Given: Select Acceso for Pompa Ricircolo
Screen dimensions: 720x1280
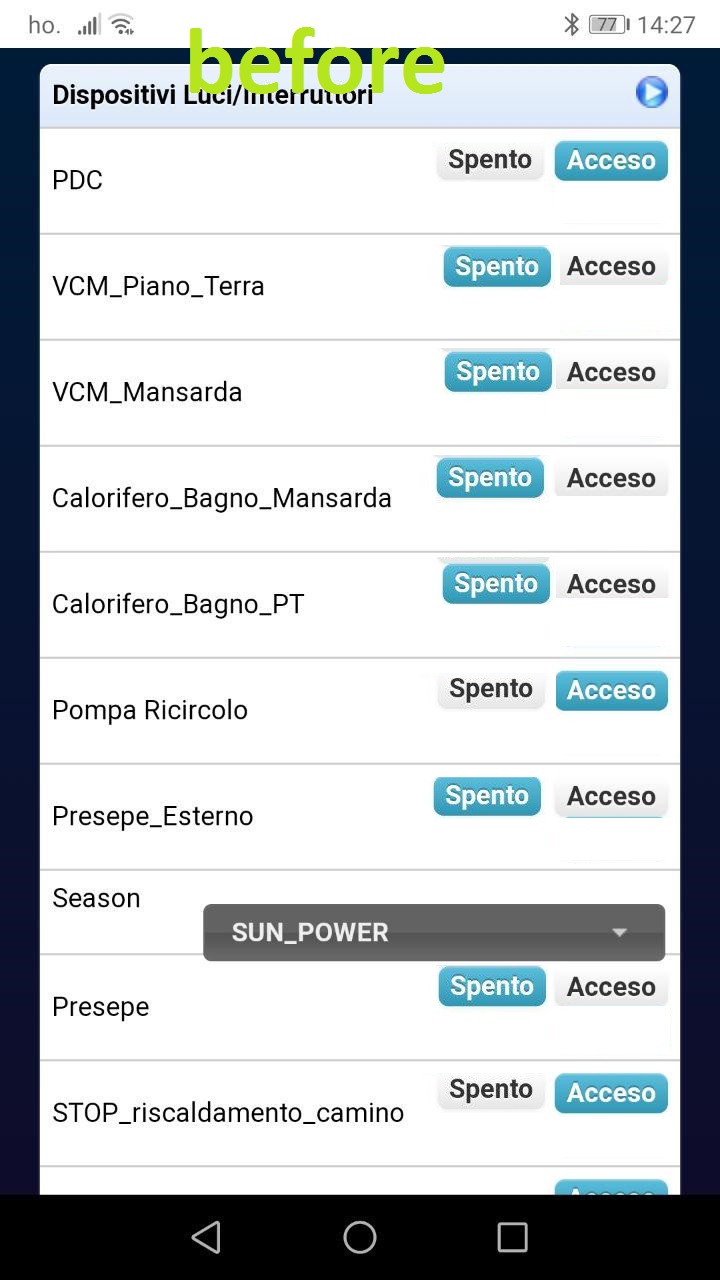Looking at the screenshot, I should pos(611,690).
